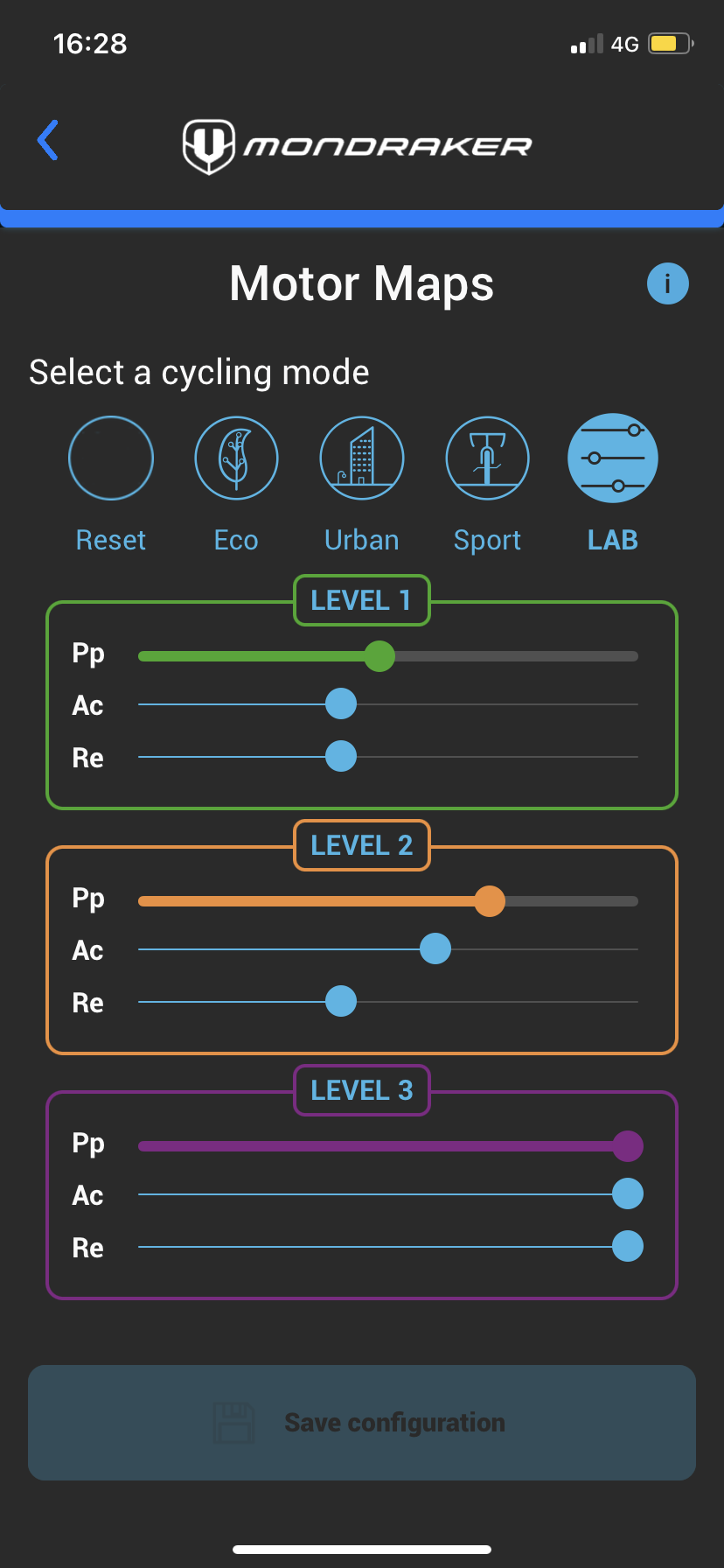
Task: Tap the Level 2 Ac slider handle
Action: [x=435, y=948]
